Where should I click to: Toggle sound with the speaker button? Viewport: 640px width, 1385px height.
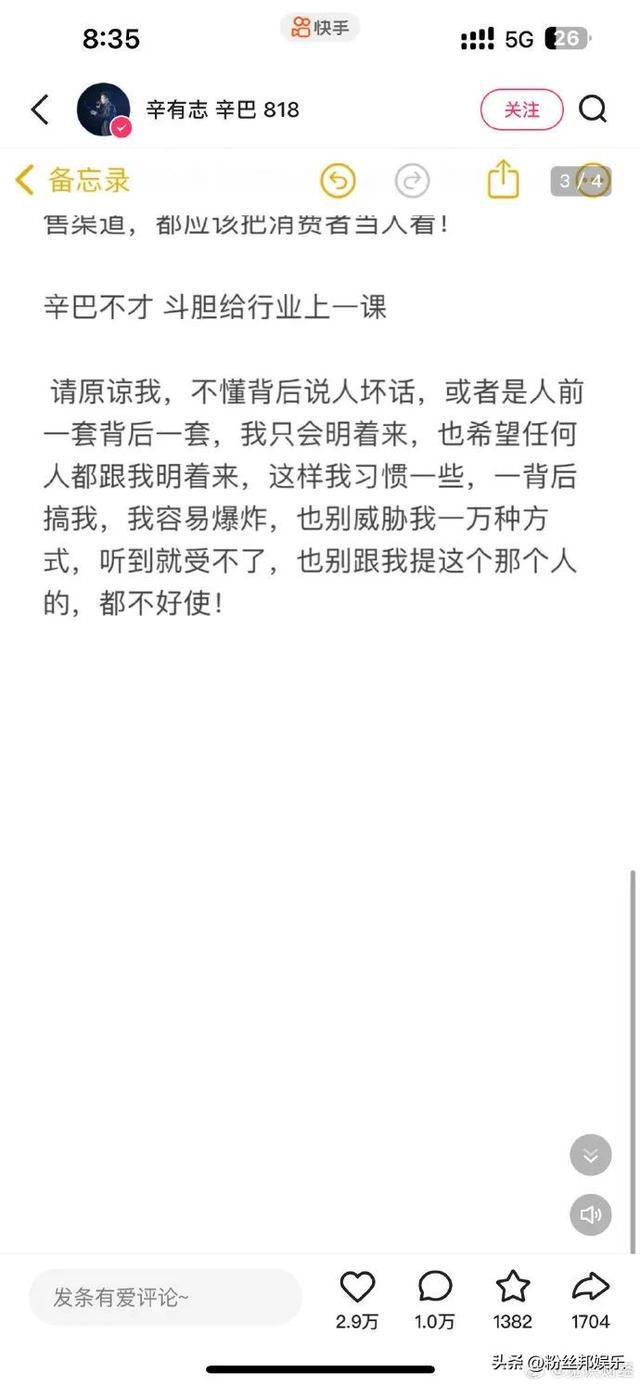pyautogui.click(x=590, y=1214)
